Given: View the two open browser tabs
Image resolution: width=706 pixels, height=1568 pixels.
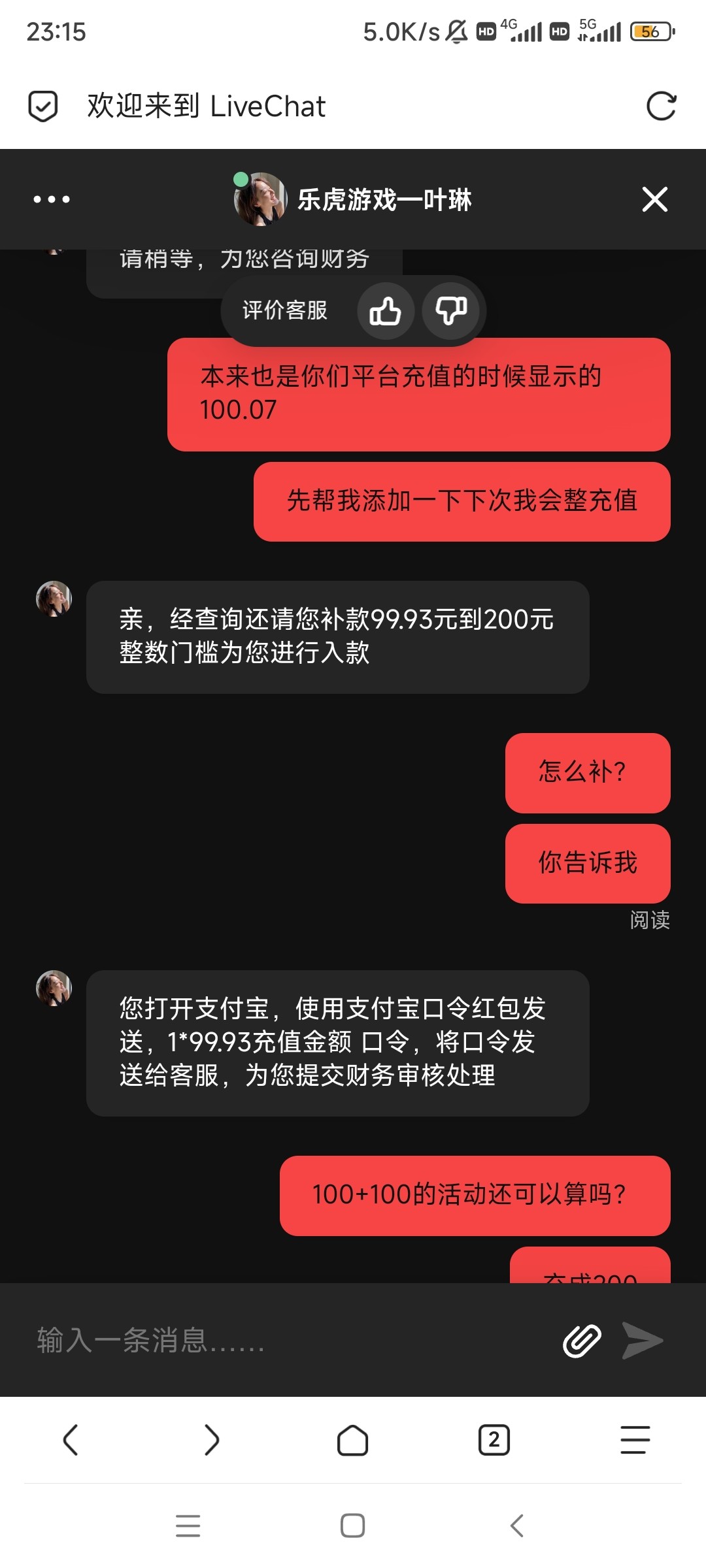Looking at the screenshot, I should point(494,1440).
